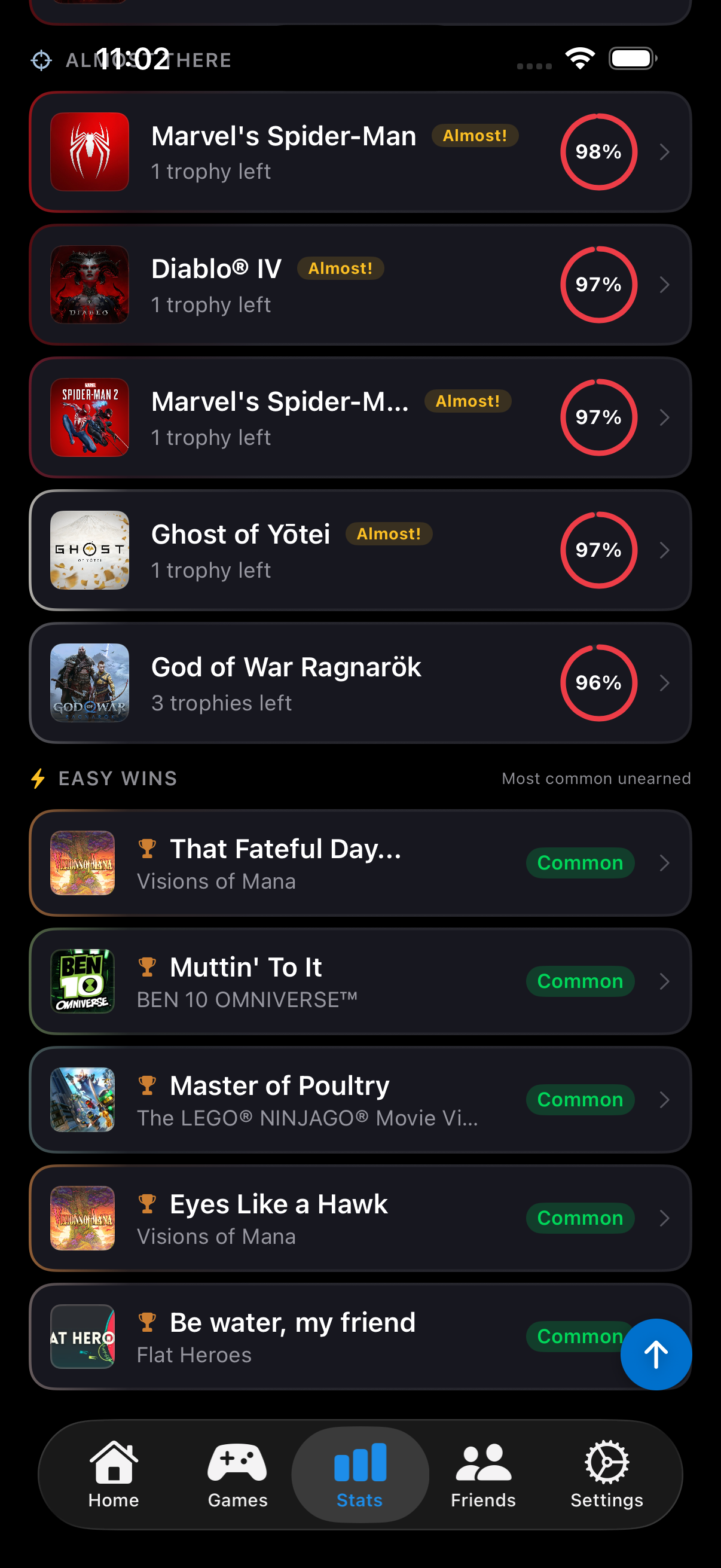Open Marvel's Spider-Man 98% card

360,152
